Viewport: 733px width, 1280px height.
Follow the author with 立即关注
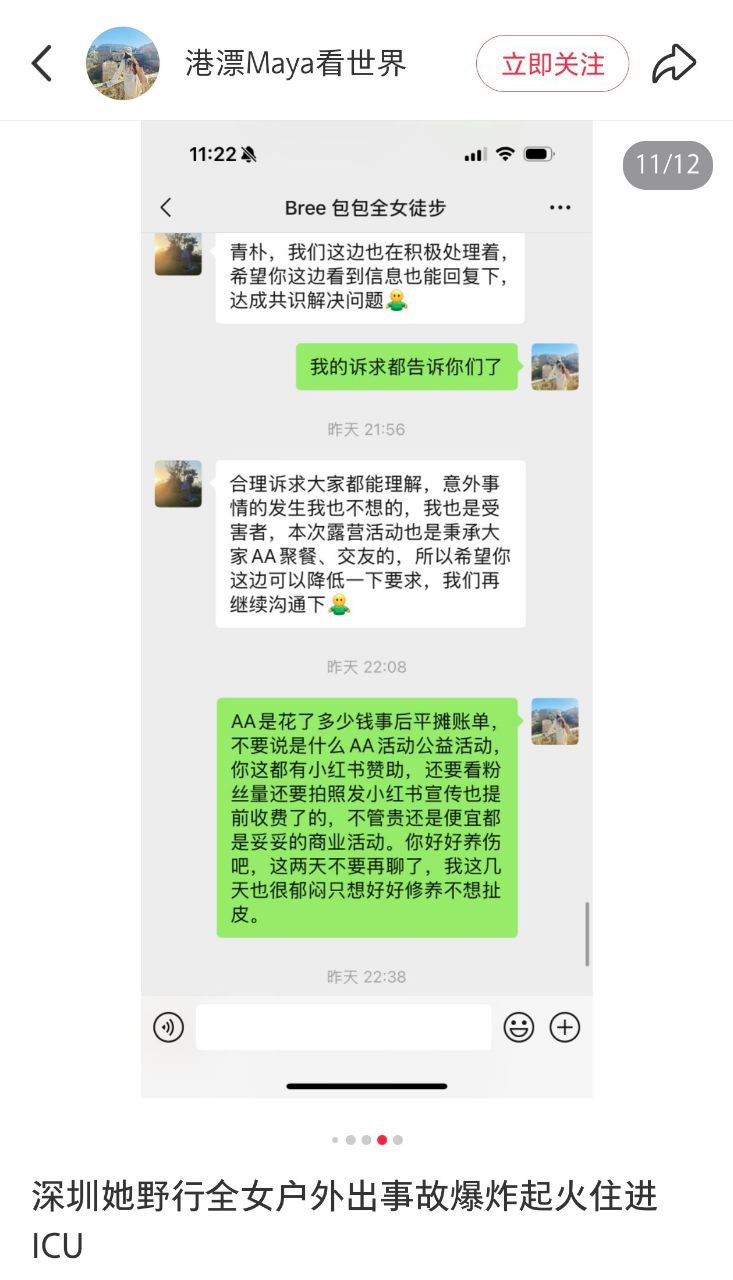[x=552, y=64]
